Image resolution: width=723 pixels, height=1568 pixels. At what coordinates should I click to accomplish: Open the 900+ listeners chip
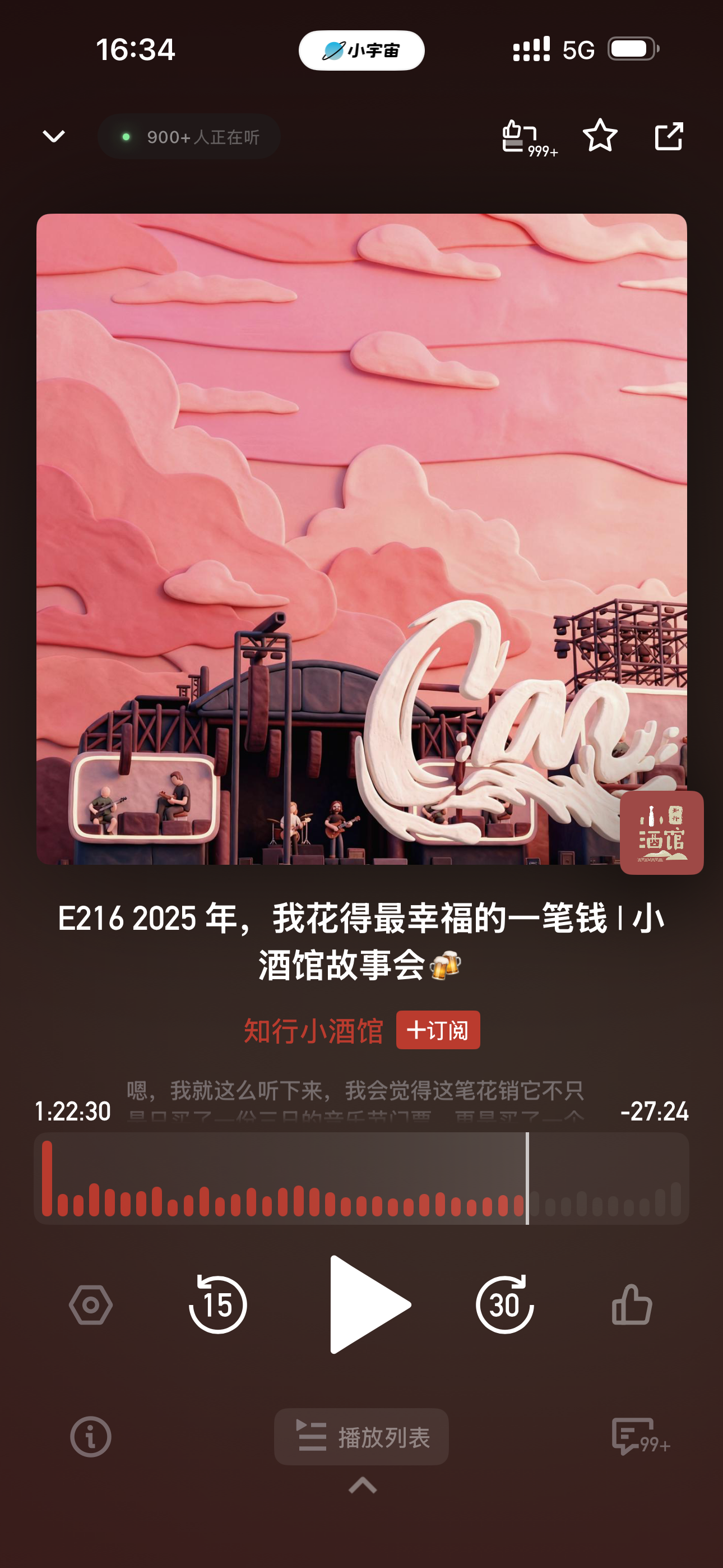point(189,137)
